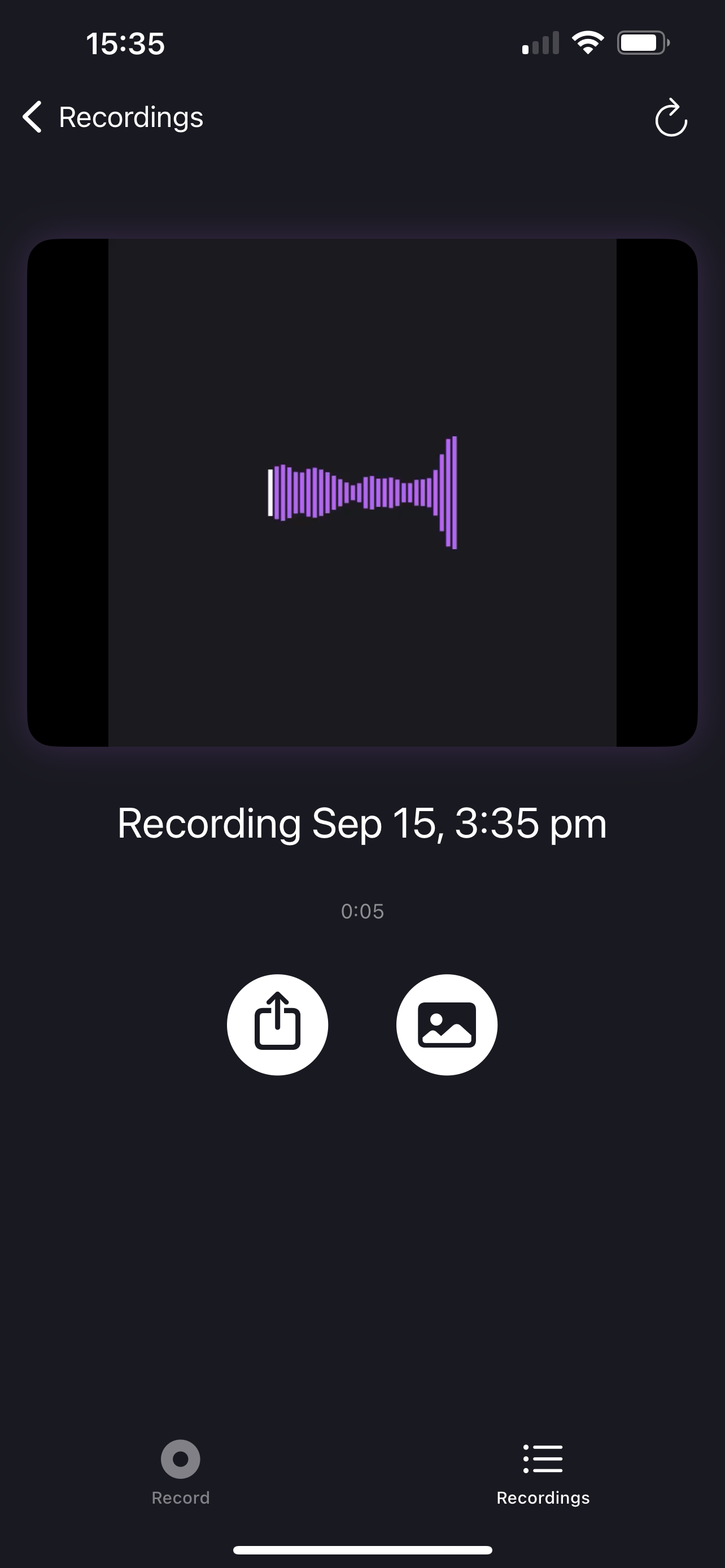Tap the image picker button
The height and width of the screenshot is (1568, 725).
(x=447, y=1025)
